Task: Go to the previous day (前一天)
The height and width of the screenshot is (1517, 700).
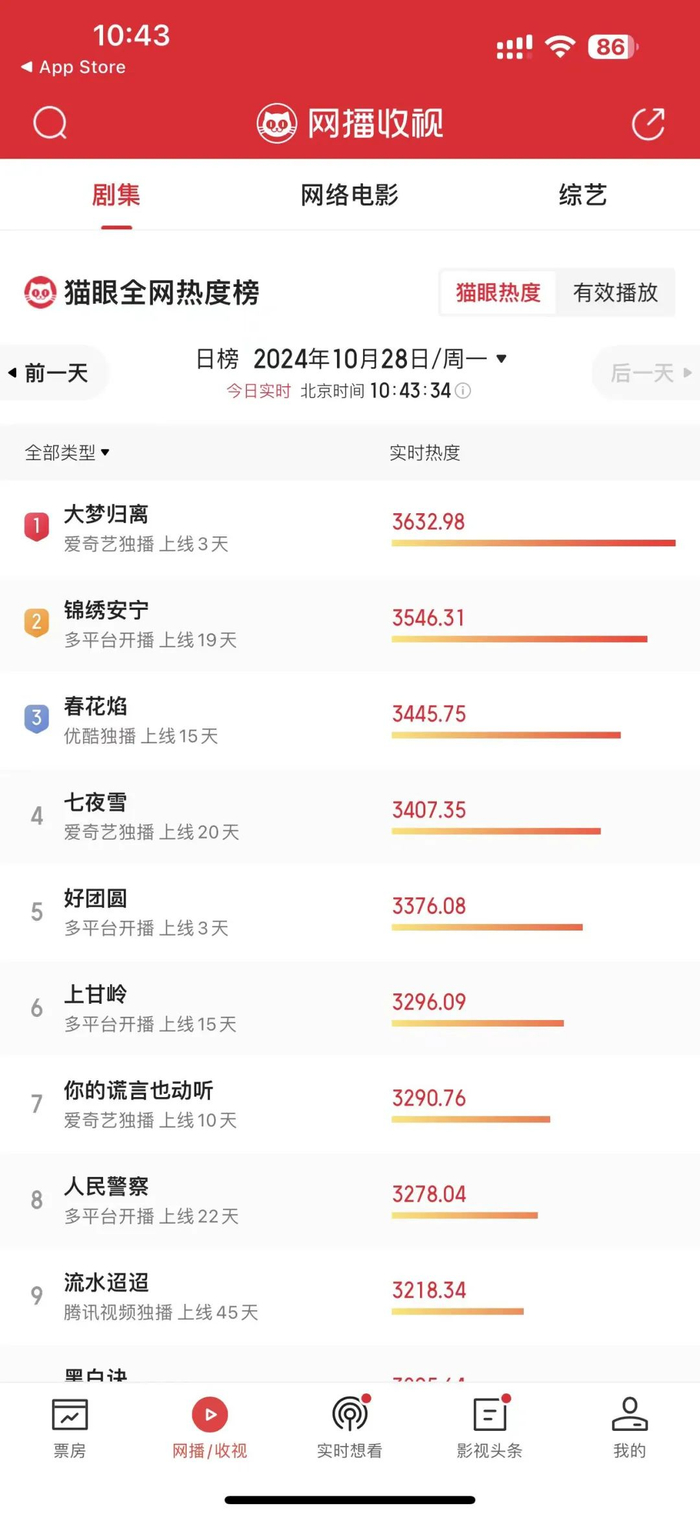Action: [48, 373]
